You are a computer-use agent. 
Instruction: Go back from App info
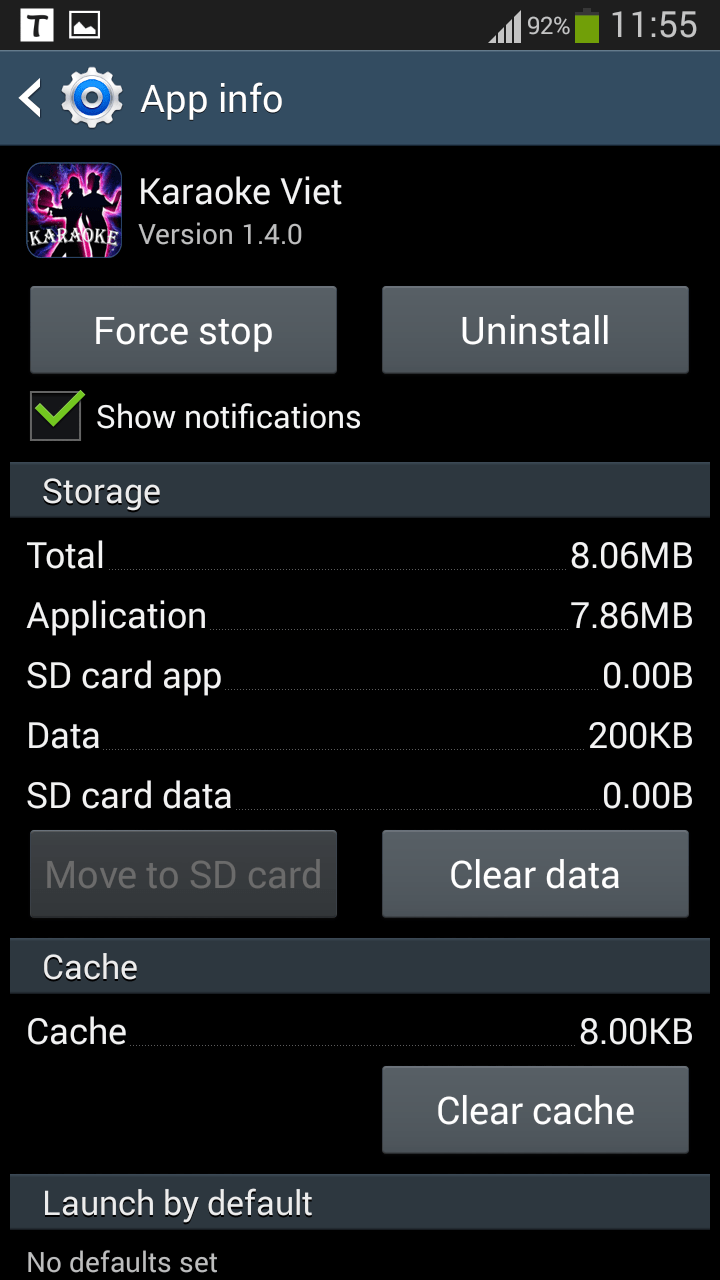[32, 99]
